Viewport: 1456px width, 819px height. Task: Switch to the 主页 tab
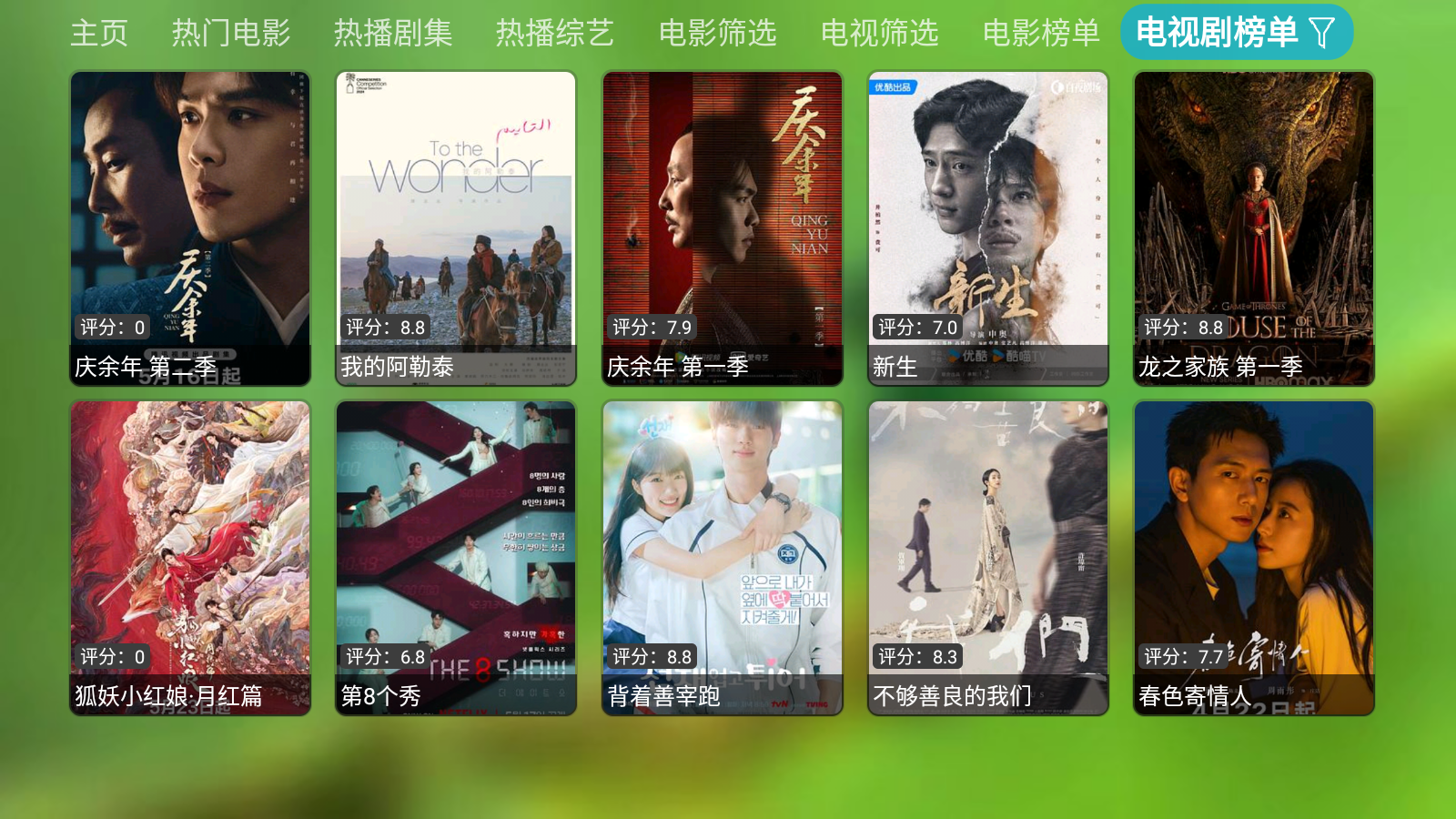click(x=99, y=33)
